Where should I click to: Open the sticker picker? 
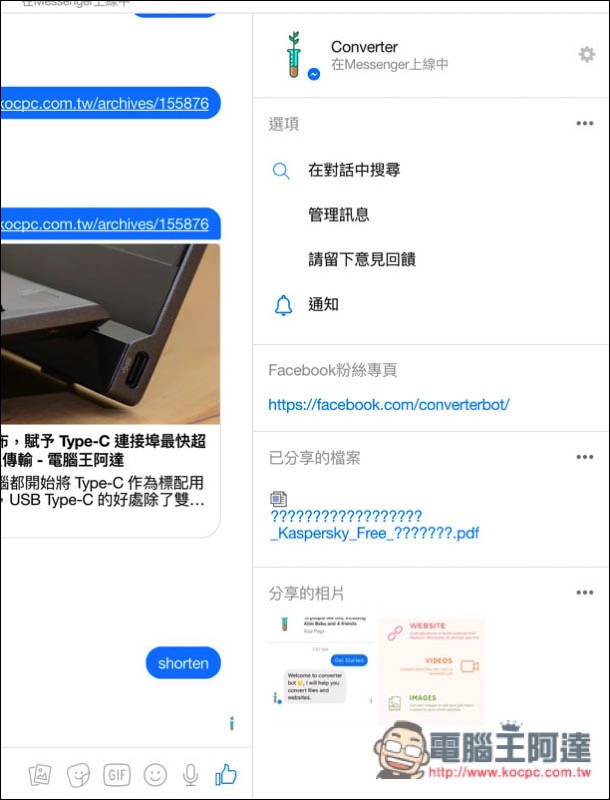(78, 774)
